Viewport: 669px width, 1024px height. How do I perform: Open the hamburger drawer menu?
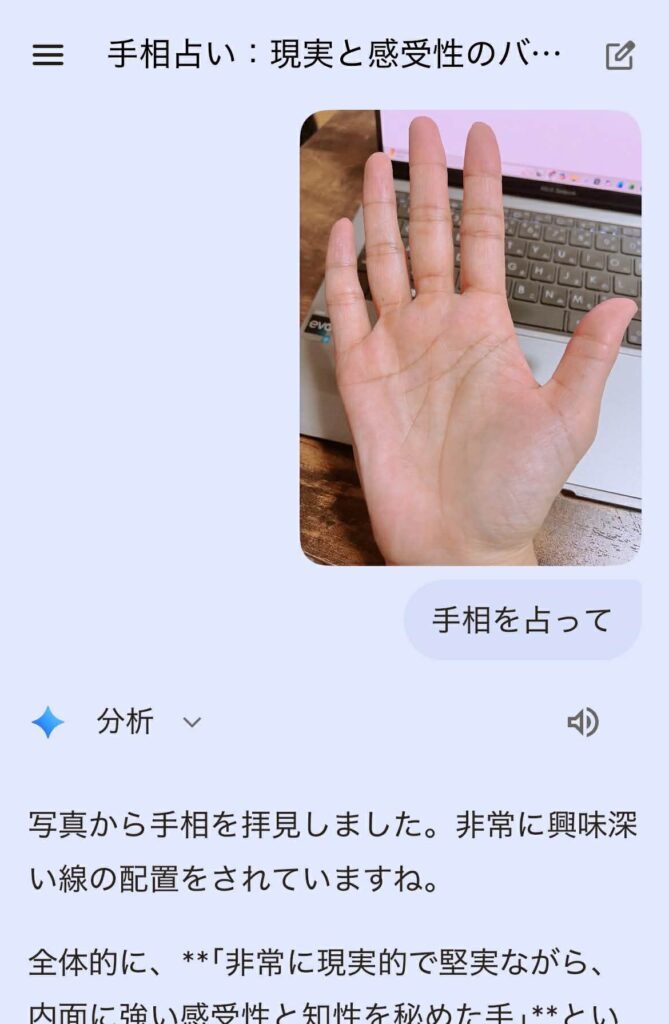pyautogui.click(x=48, y=55)
